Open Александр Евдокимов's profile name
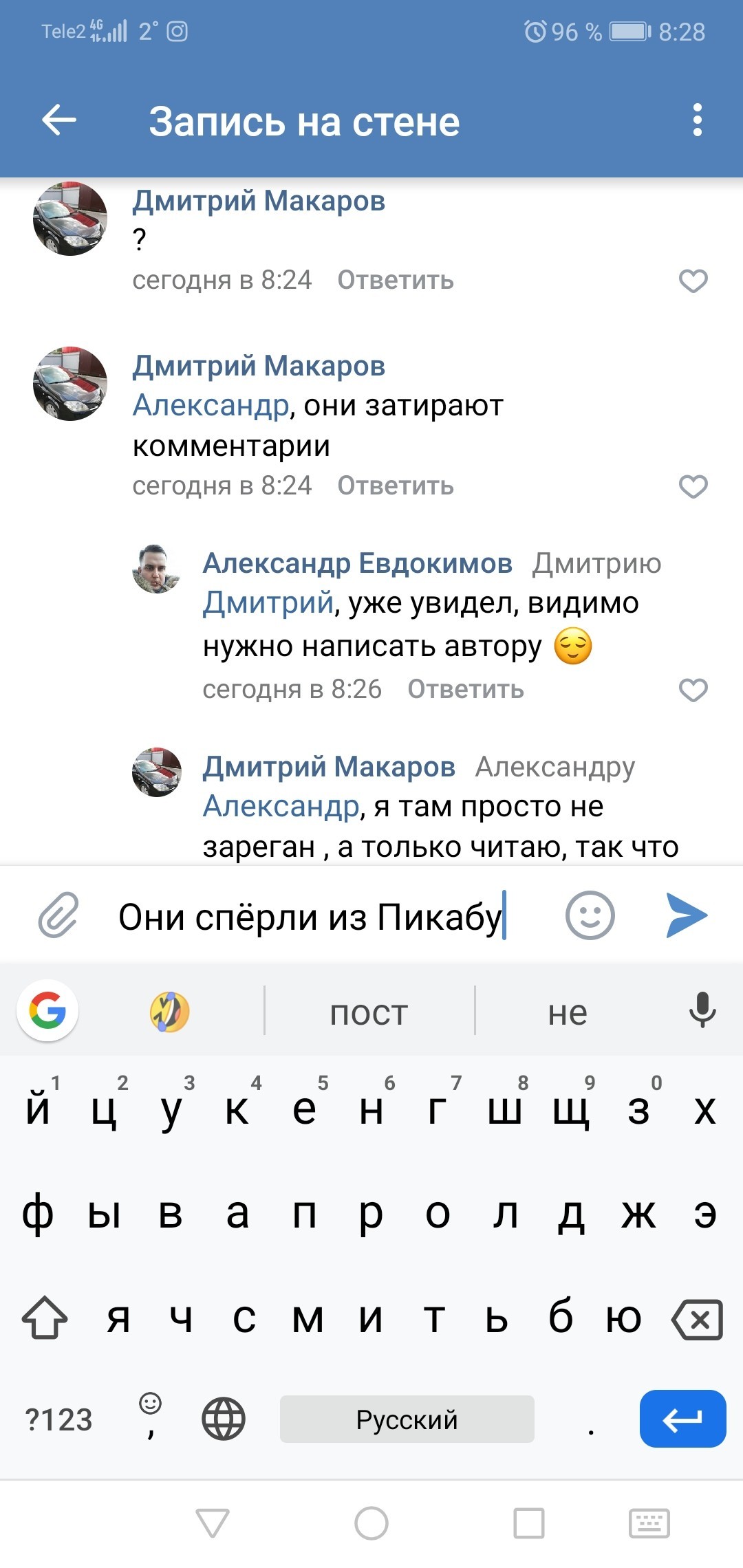Image resolution: width=743 pixels, height=1568 pixels. tap(358, 563)
